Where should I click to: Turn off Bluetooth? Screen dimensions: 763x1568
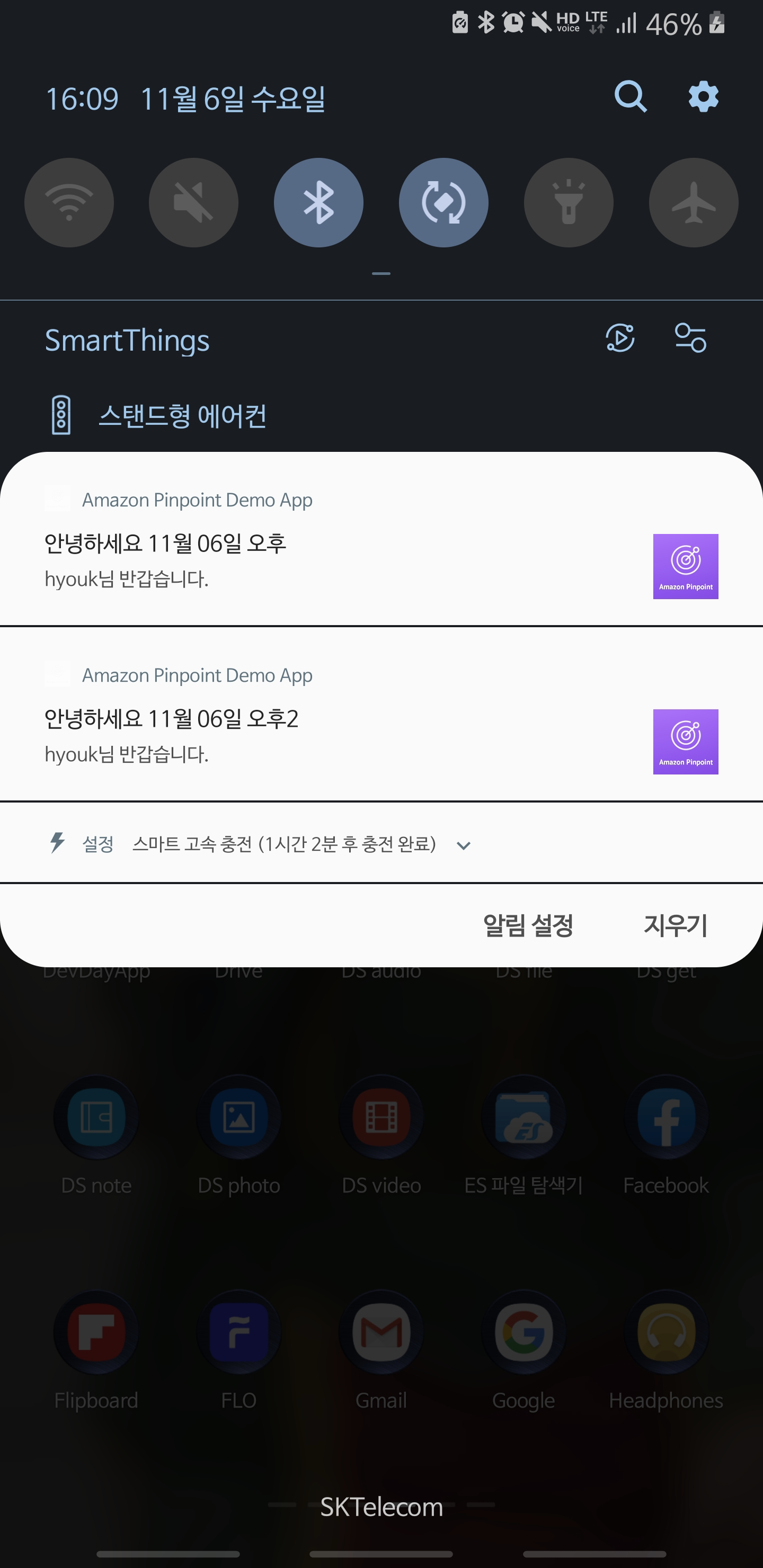[318, 203]
